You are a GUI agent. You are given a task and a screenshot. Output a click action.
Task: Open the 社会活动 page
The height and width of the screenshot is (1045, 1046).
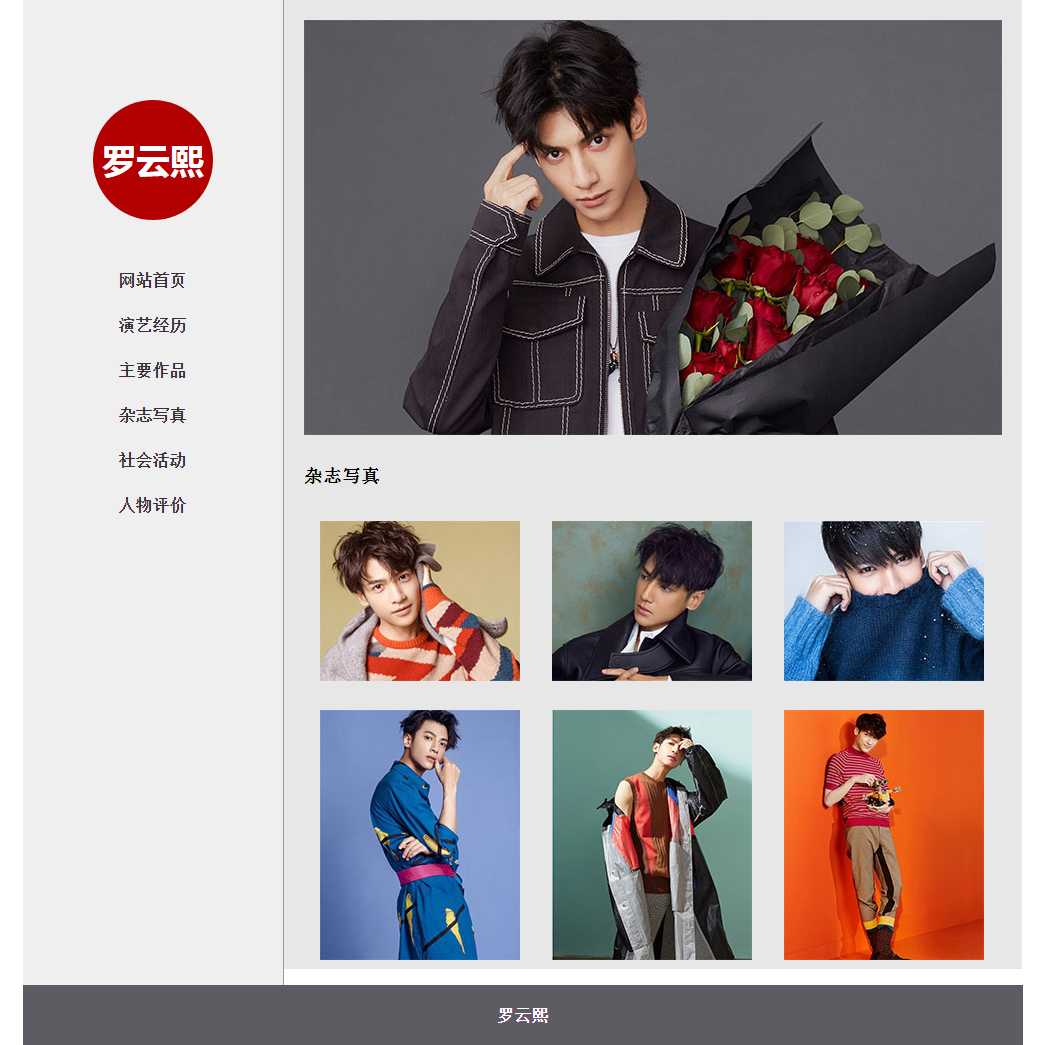tap(152, 460)
